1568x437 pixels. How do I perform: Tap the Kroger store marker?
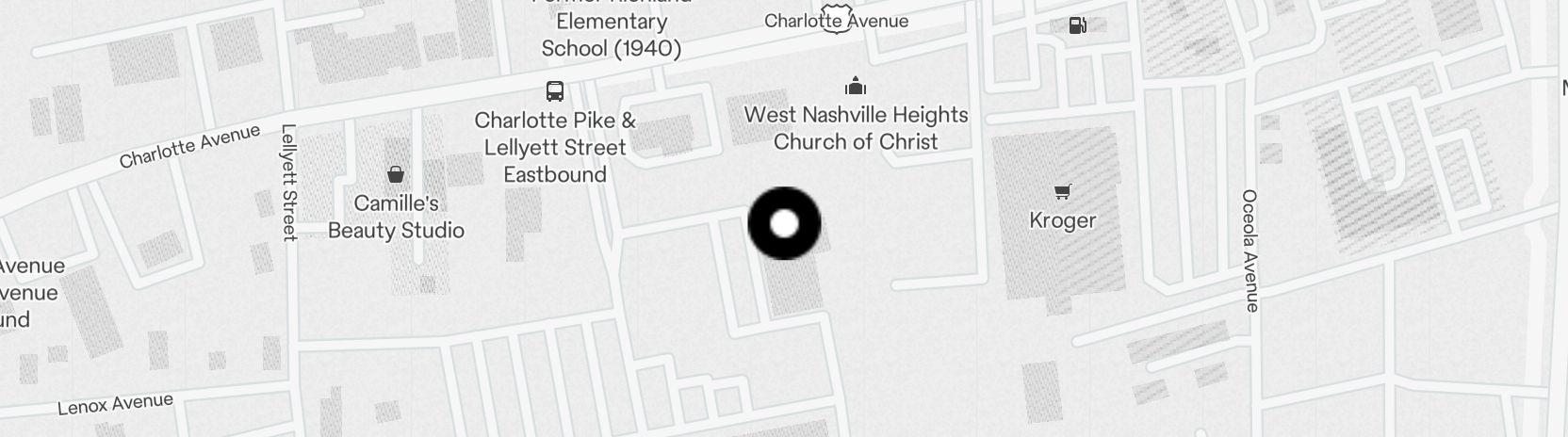pyautogui.click(x=1062, y=192)
